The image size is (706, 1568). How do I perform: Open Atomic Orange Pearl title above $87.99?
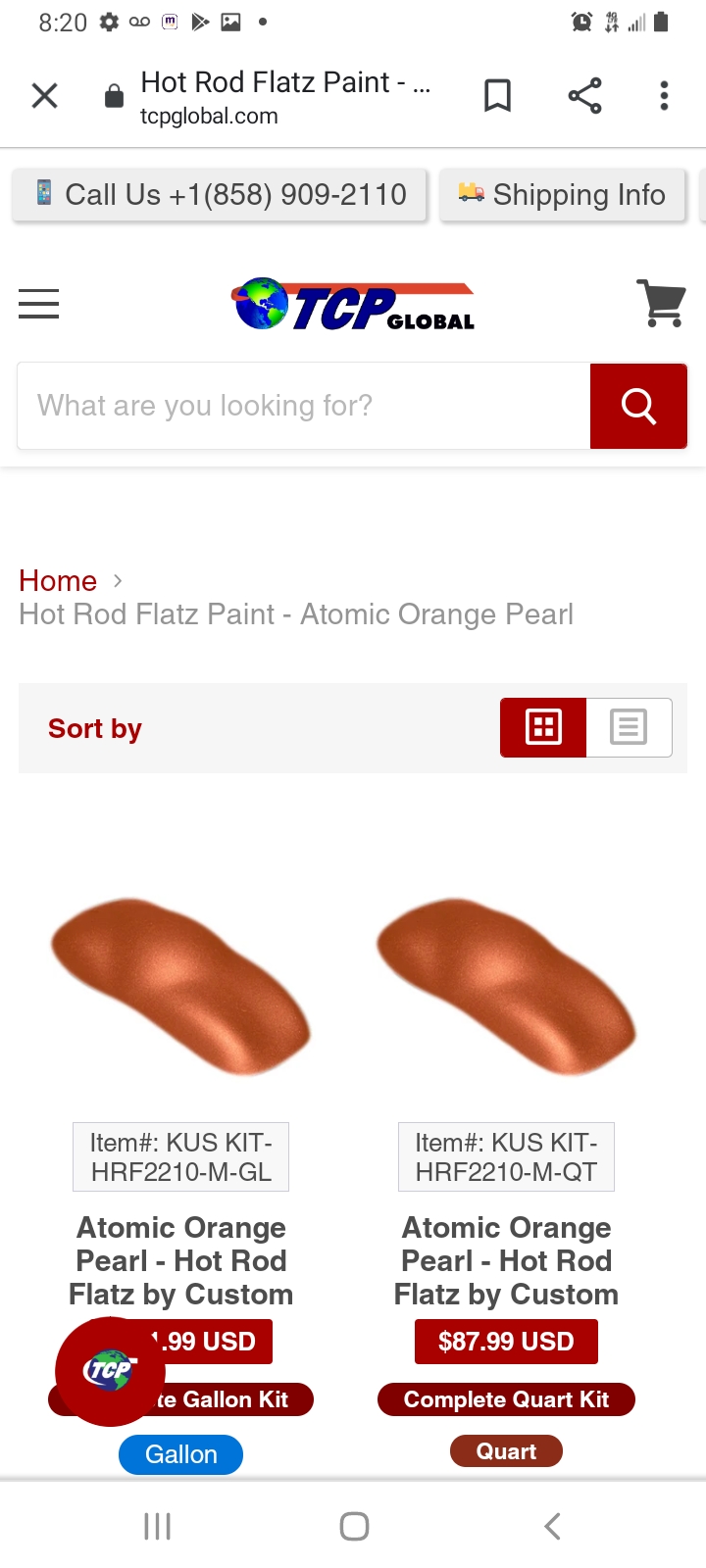click(x=506, y=1260)
